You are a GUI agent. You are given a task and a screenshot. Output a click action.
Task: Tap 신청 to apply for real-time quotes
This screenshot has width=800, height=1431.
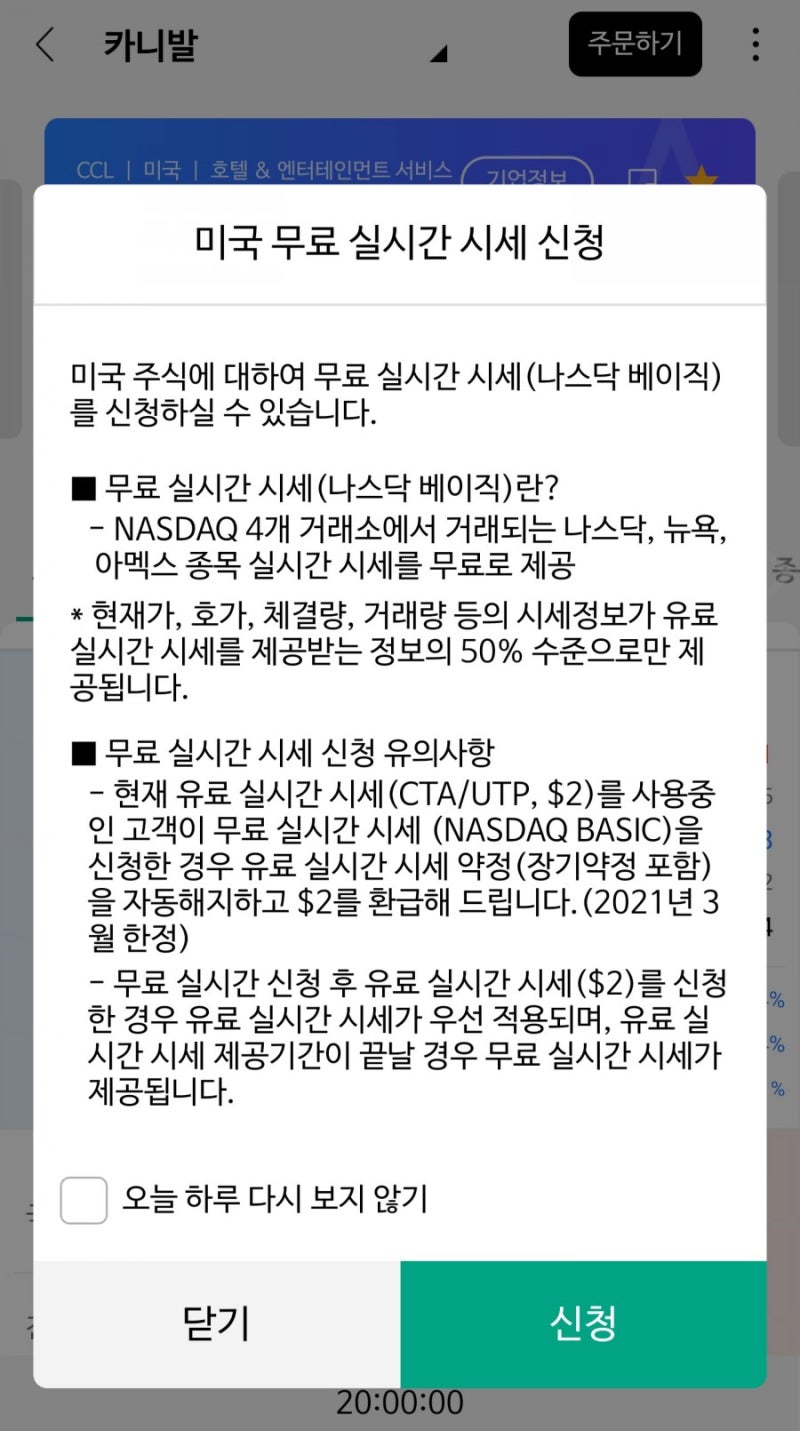tap(583, 1324)
